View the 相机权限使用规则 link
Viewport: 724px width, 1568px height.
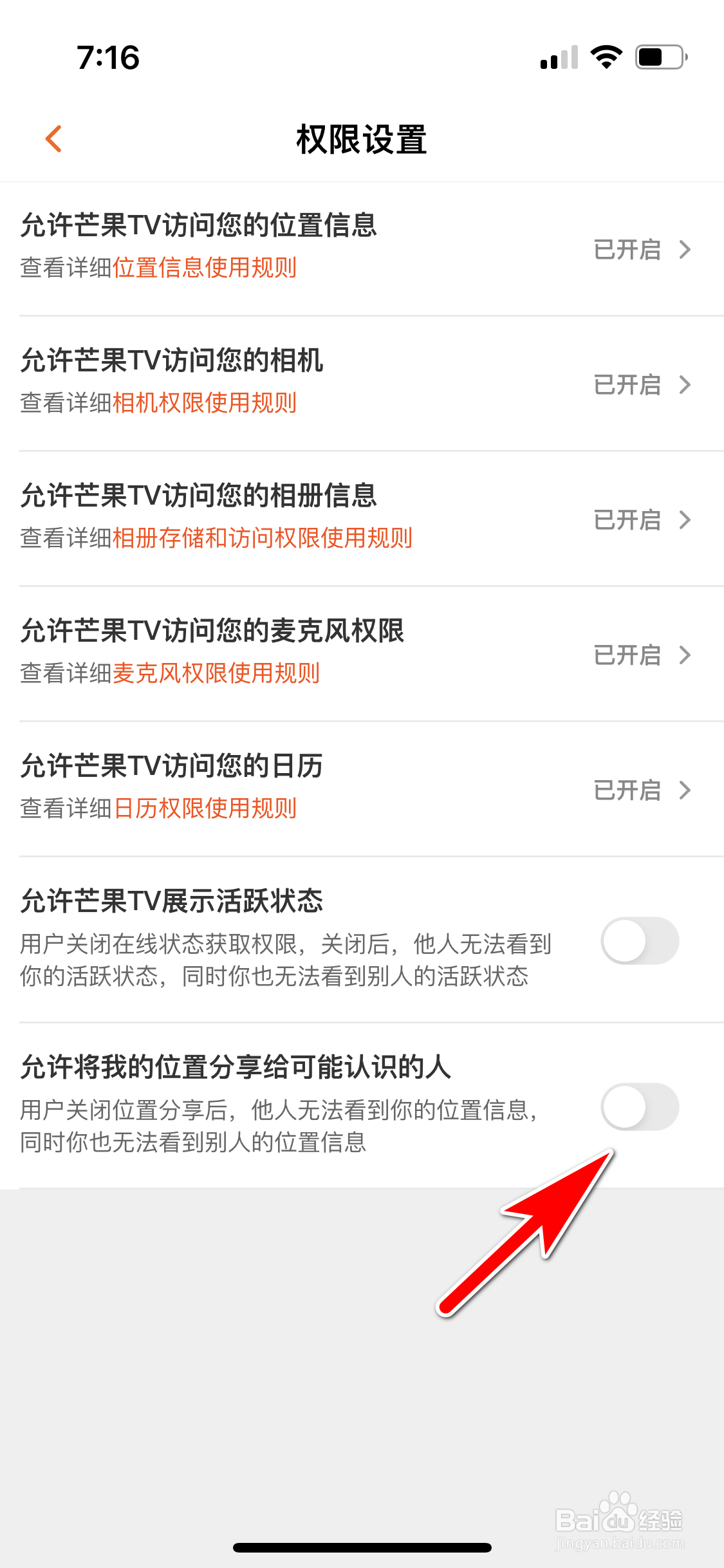point(205,403)
